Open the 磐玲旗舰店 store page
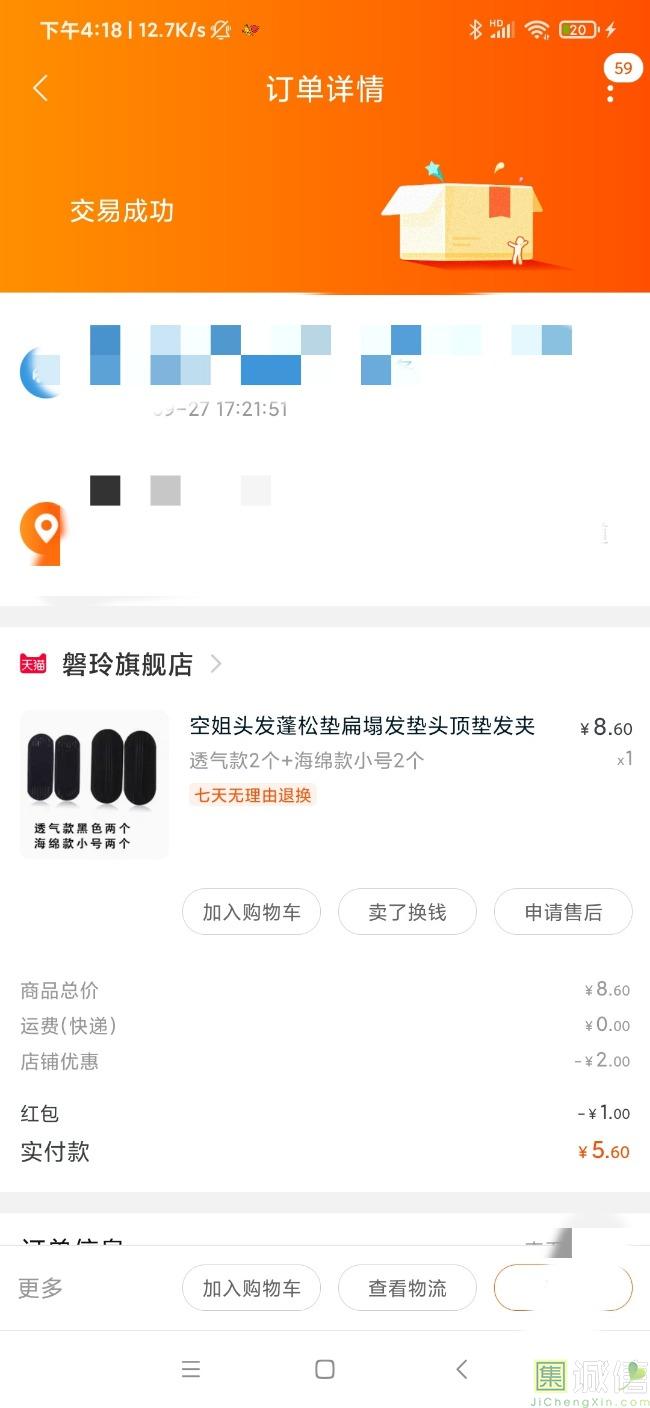 [x=127, y=664]
